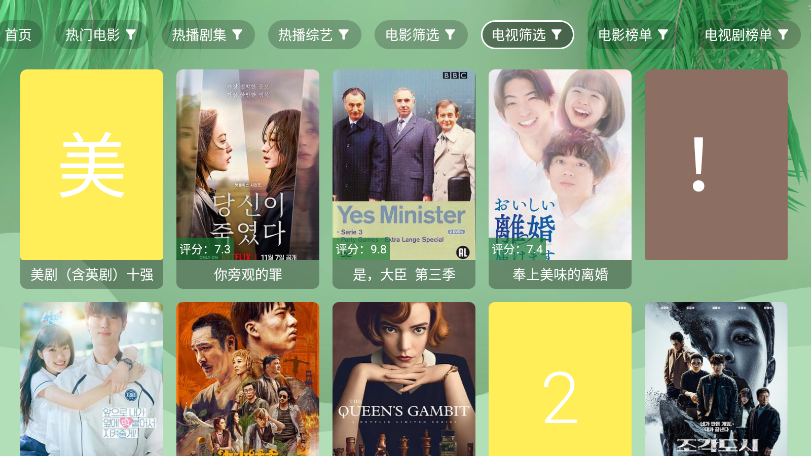
Task: Open the 热门电影 tab
Action: (102, 35)
